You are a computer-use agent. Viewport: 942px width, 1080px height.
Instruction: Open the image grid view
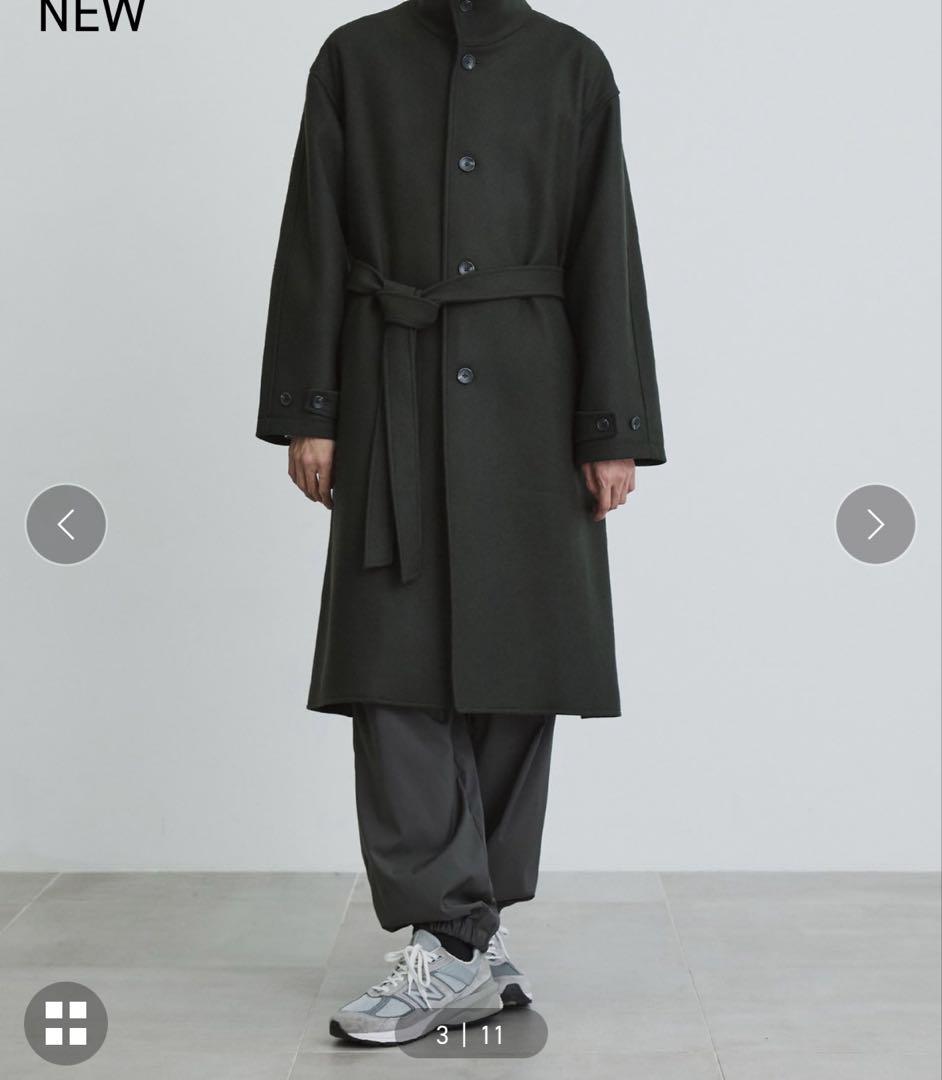click(66, 1023)
